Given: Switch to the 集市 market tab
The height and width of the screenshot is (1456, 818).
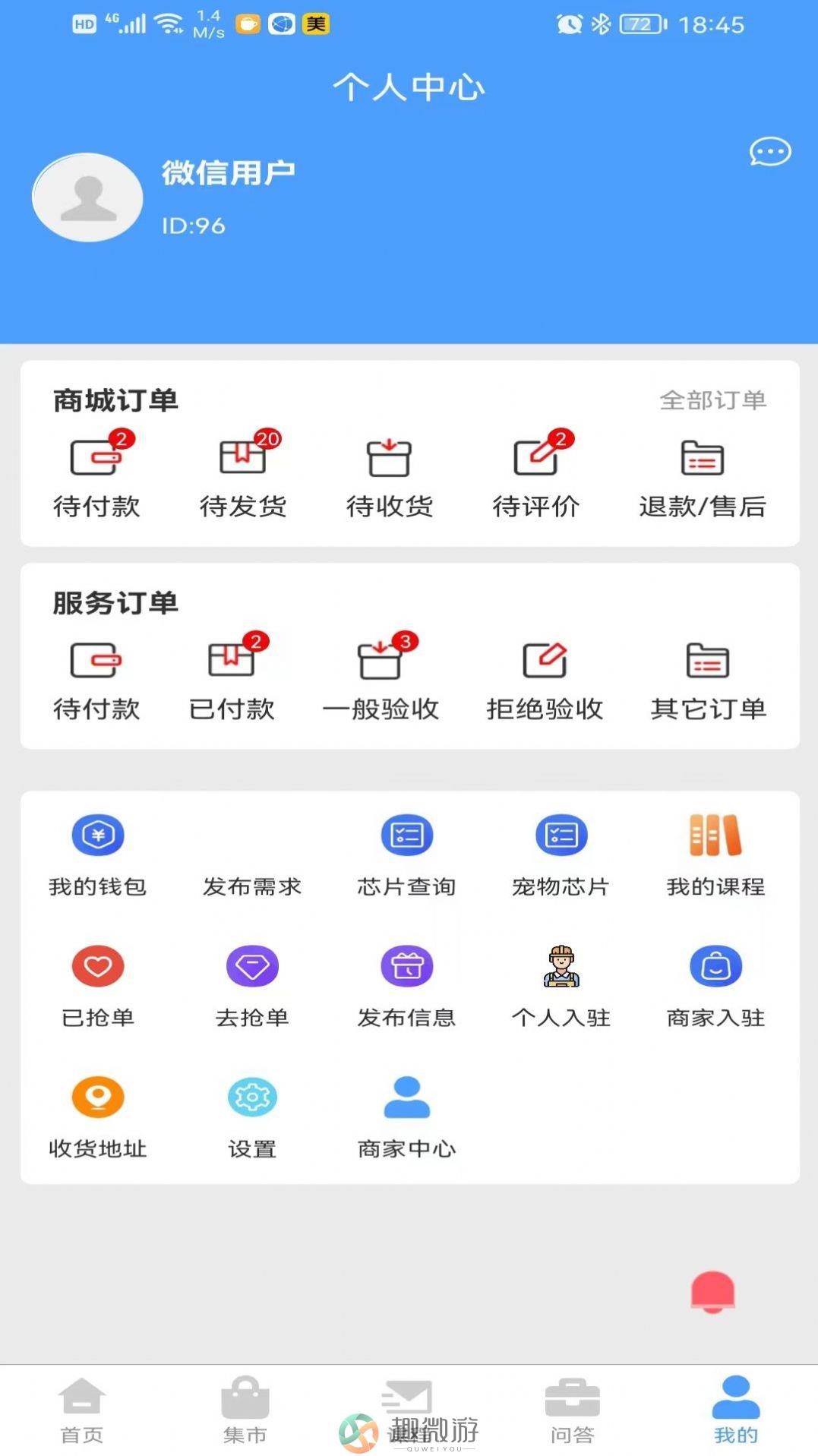Looking at the screenshot, I should click(245, 1411).
